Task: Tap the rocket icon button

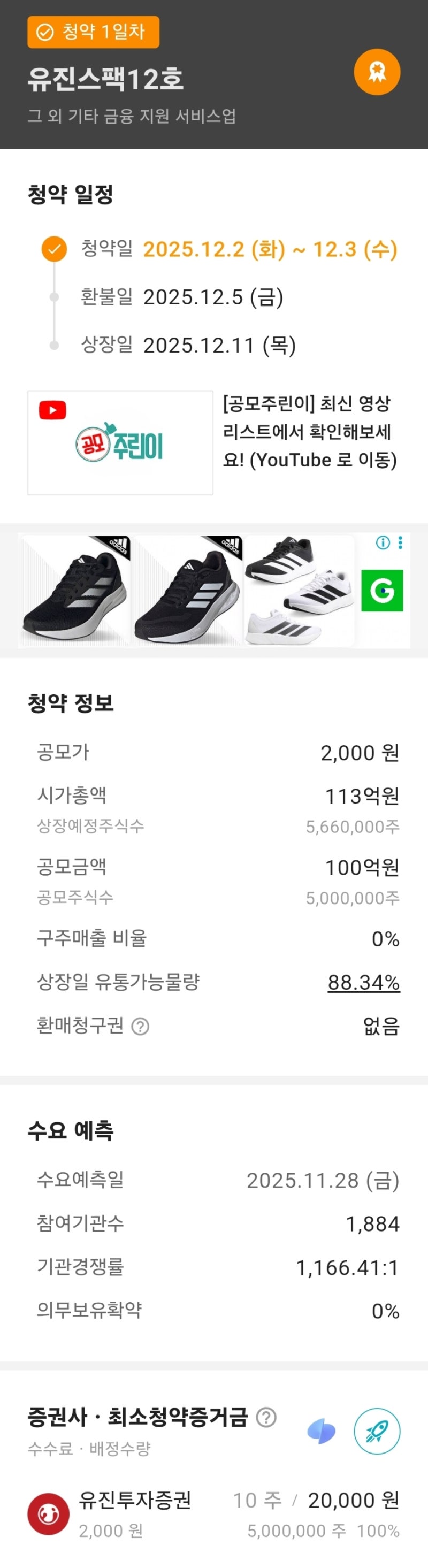Action: click(377, 1431)
